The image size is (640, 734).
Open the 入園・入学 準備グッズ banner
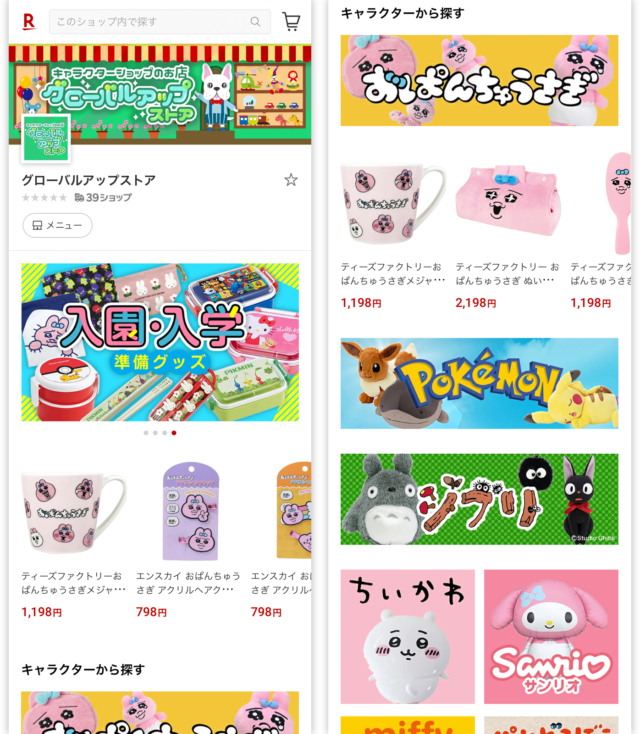point(160,342)
